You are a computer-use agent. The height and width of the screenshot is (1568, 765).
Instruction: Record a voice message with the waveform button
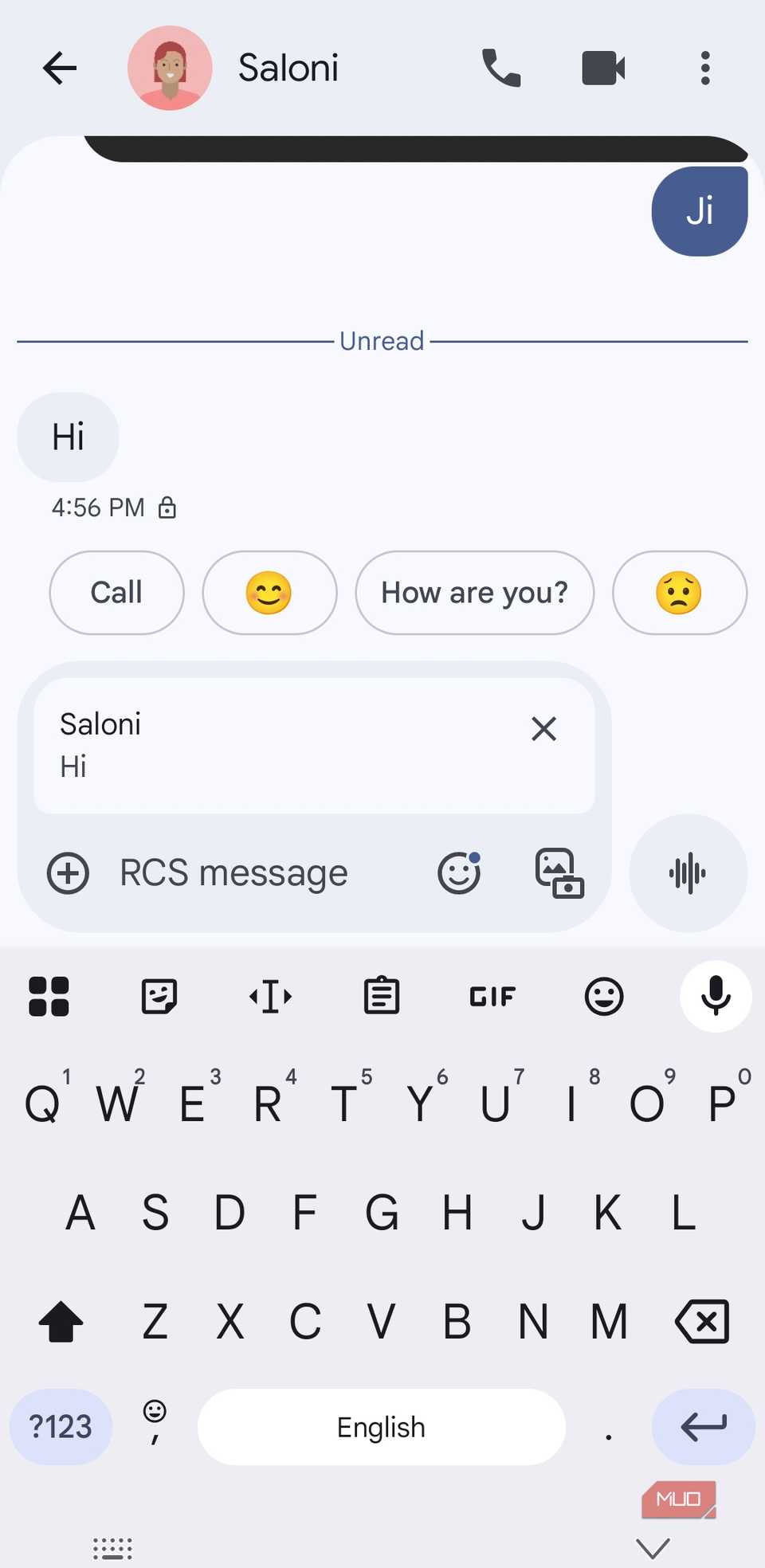click(688, 873)
